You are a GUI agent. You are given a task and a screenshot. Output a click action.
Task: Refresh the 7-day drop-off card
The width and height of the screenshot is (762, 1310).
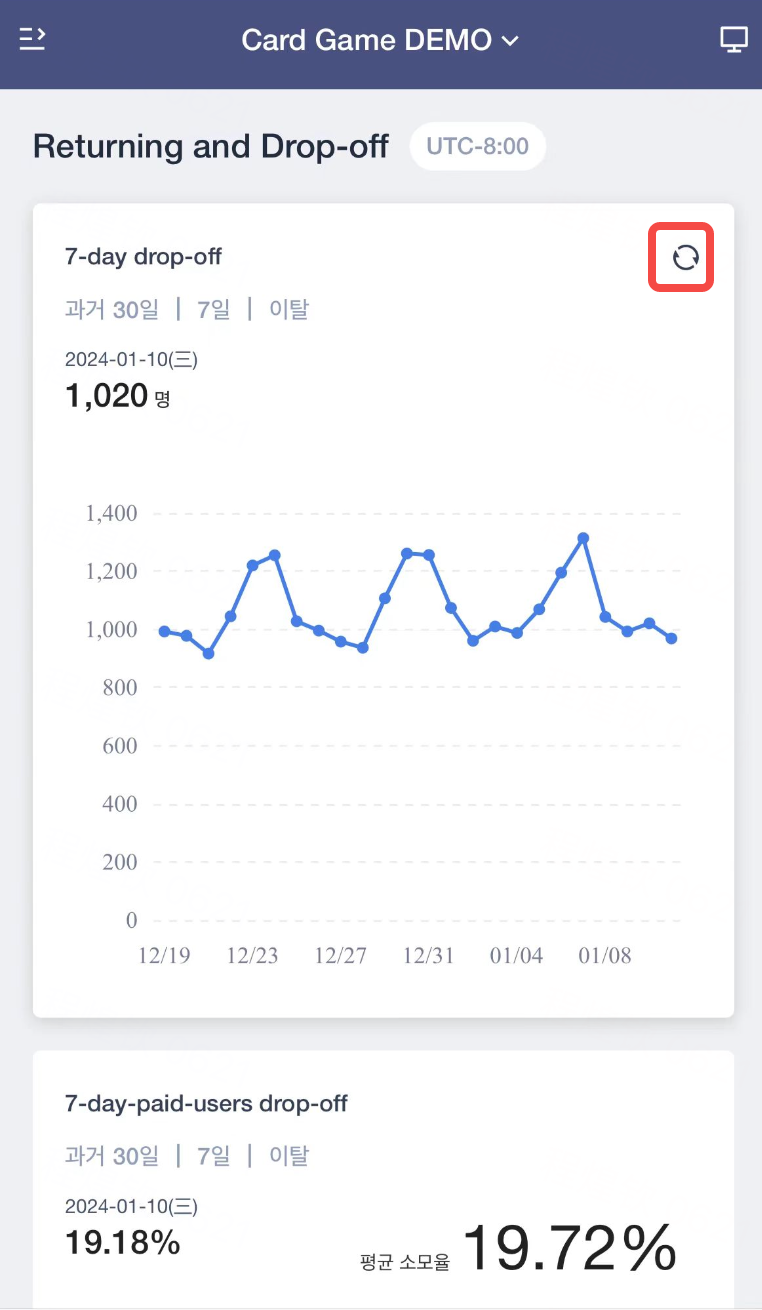point(685,258)
